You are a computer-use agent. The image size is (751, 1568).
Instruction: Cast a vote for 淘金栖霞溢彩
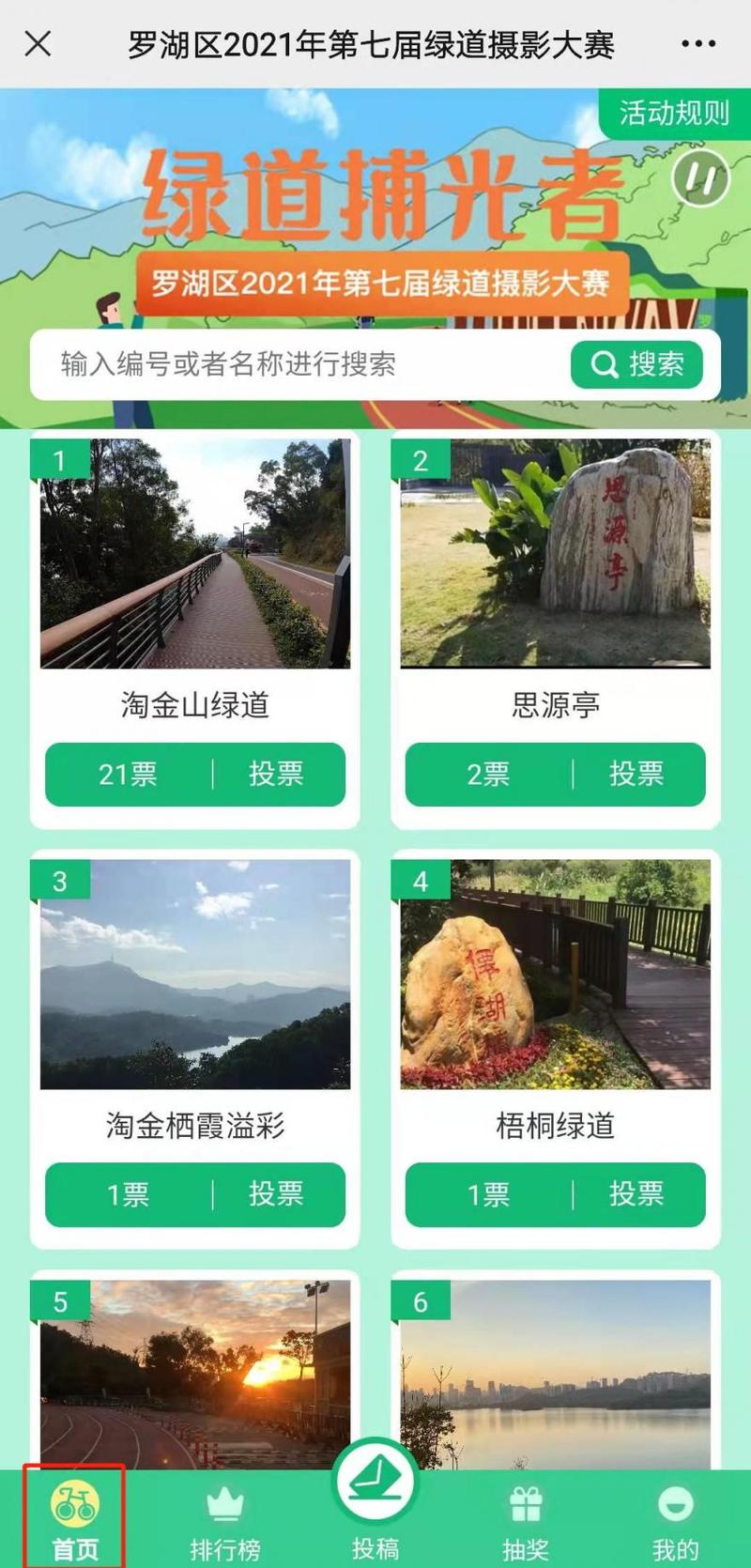pyautogui.click(x=276, y=1194)
